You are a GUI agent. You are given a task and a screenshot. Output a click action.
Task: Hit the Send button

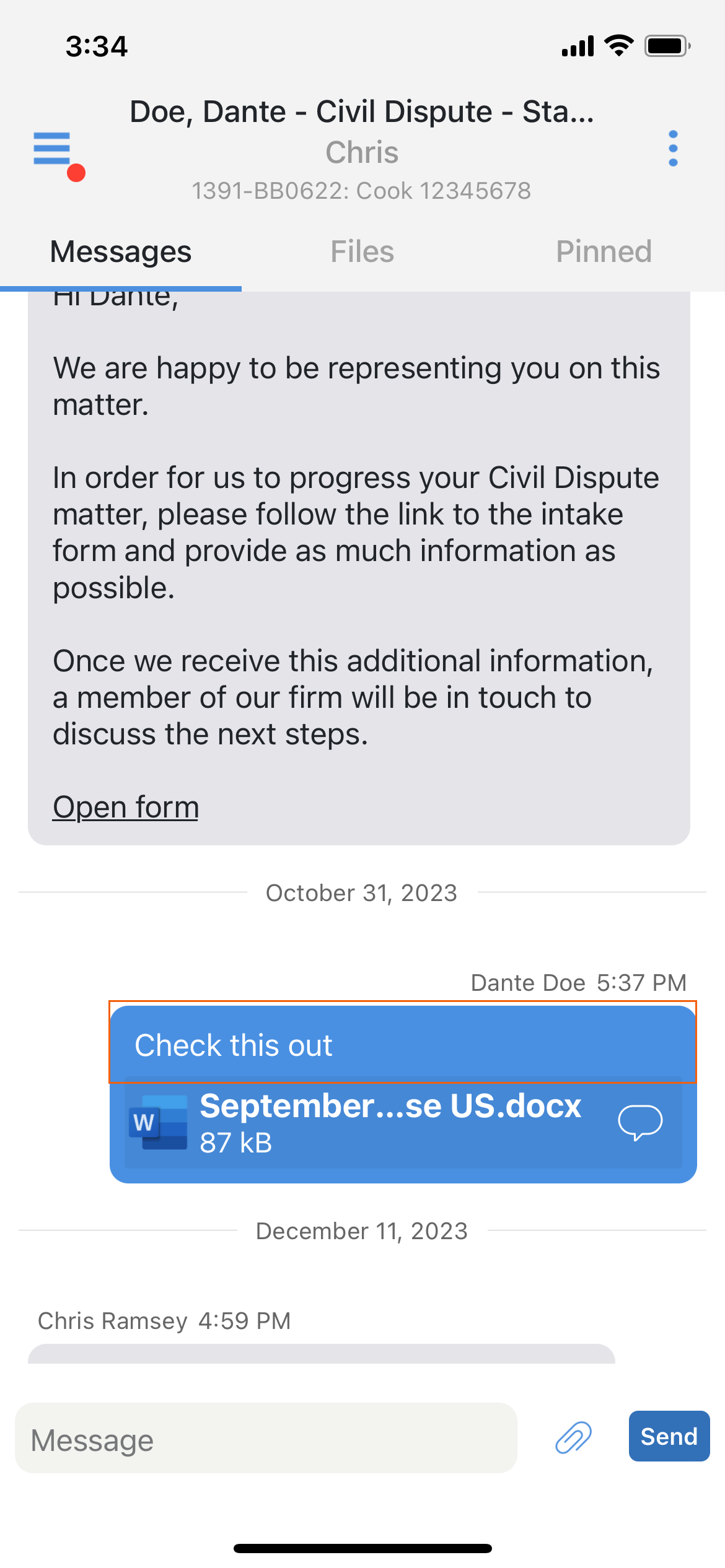coord(669,1436)
